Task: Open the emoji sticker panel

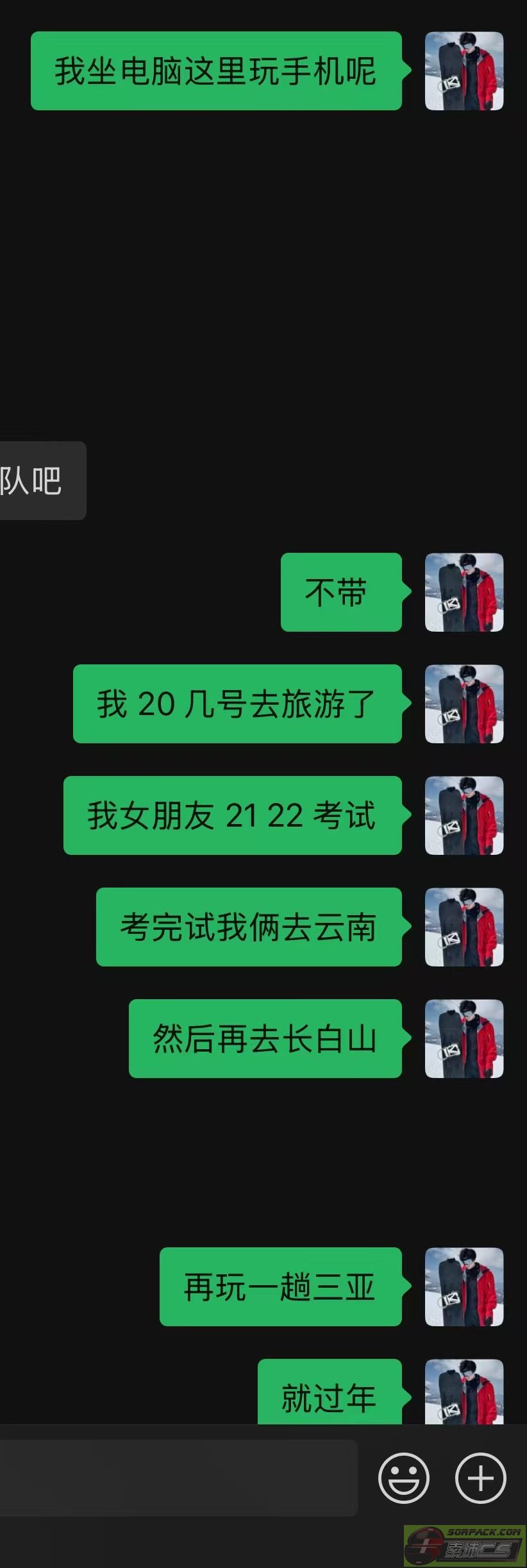Action: [403, 1478]
